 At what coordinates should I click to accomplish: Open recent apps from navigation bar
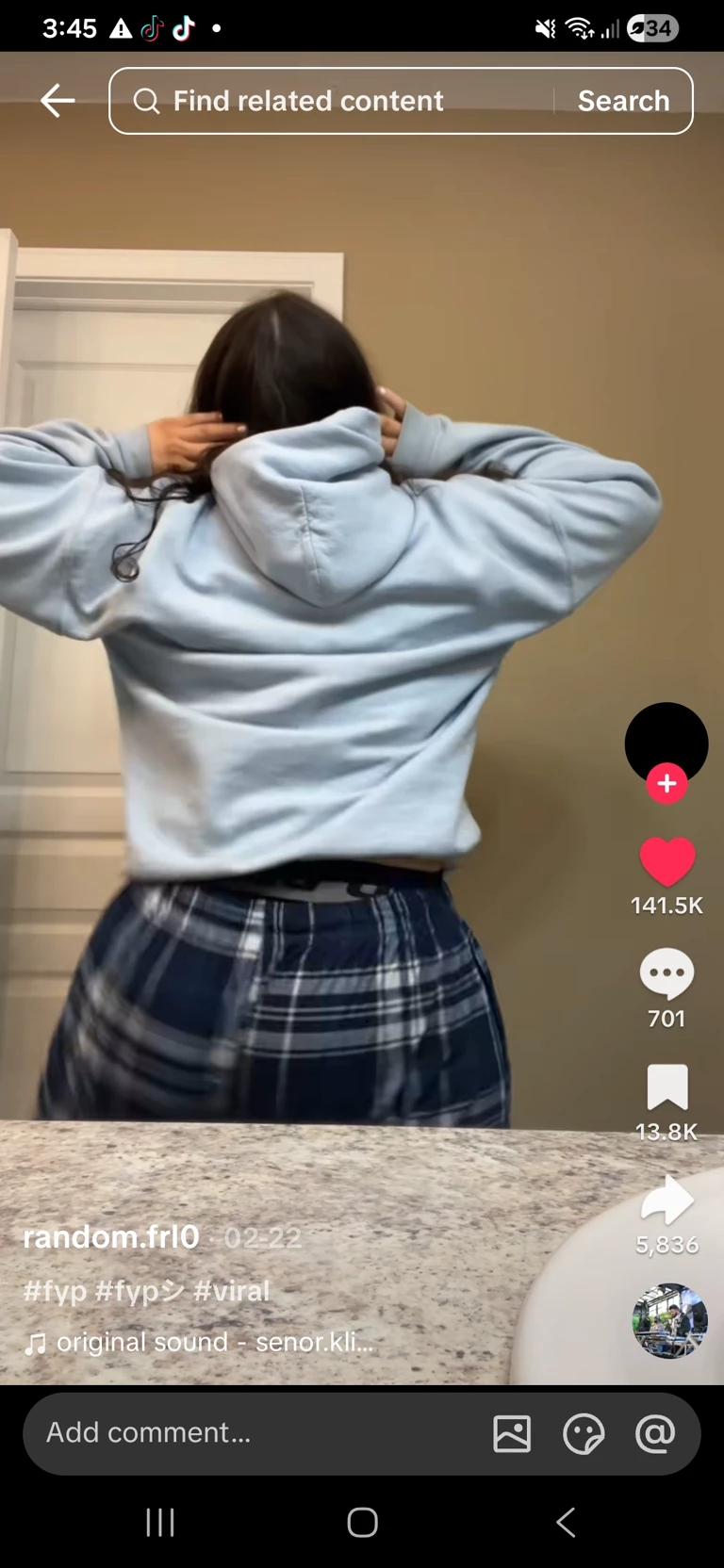tap(160, 1522)
